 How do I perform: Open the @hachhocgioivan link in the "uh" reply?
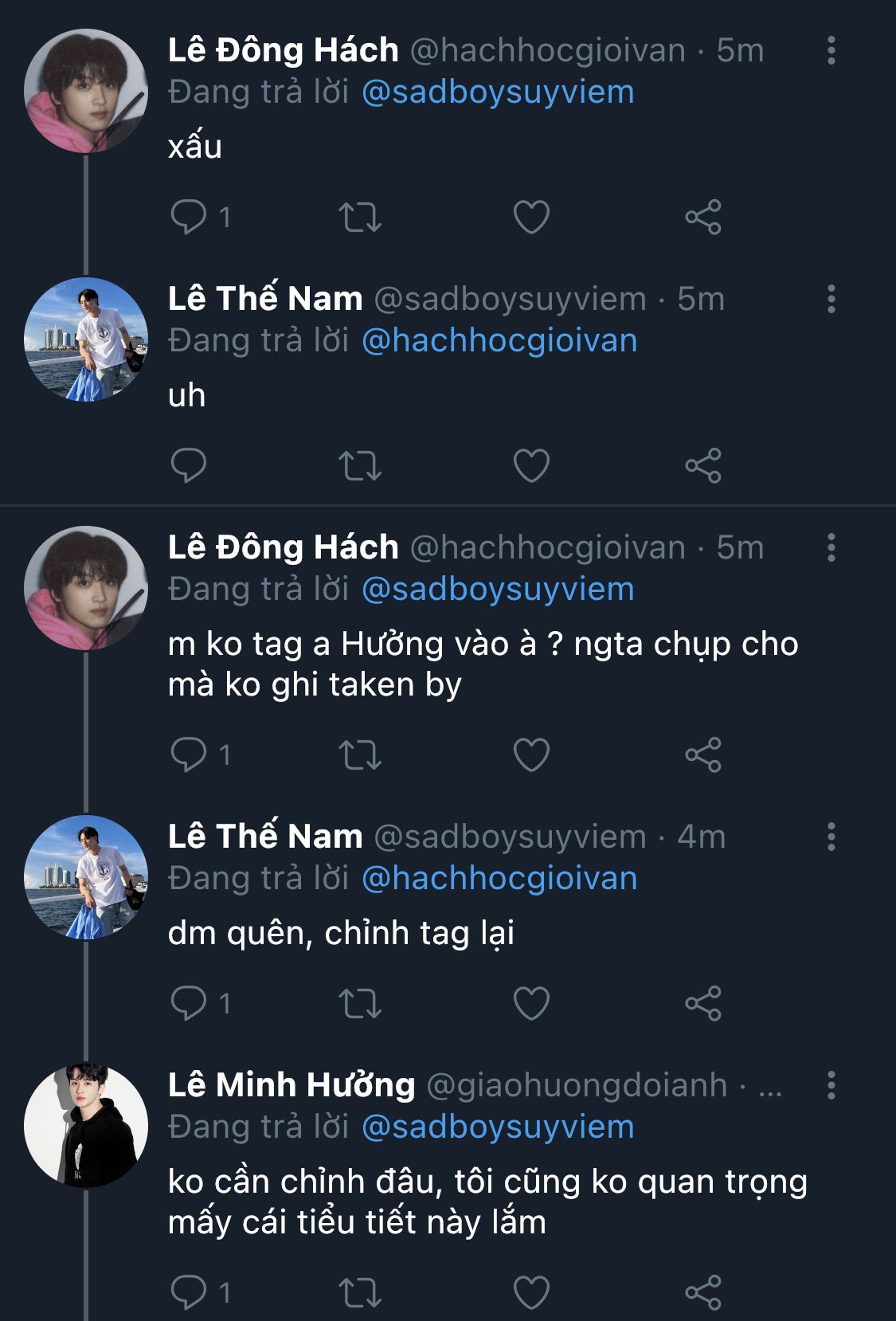[499, 341]
